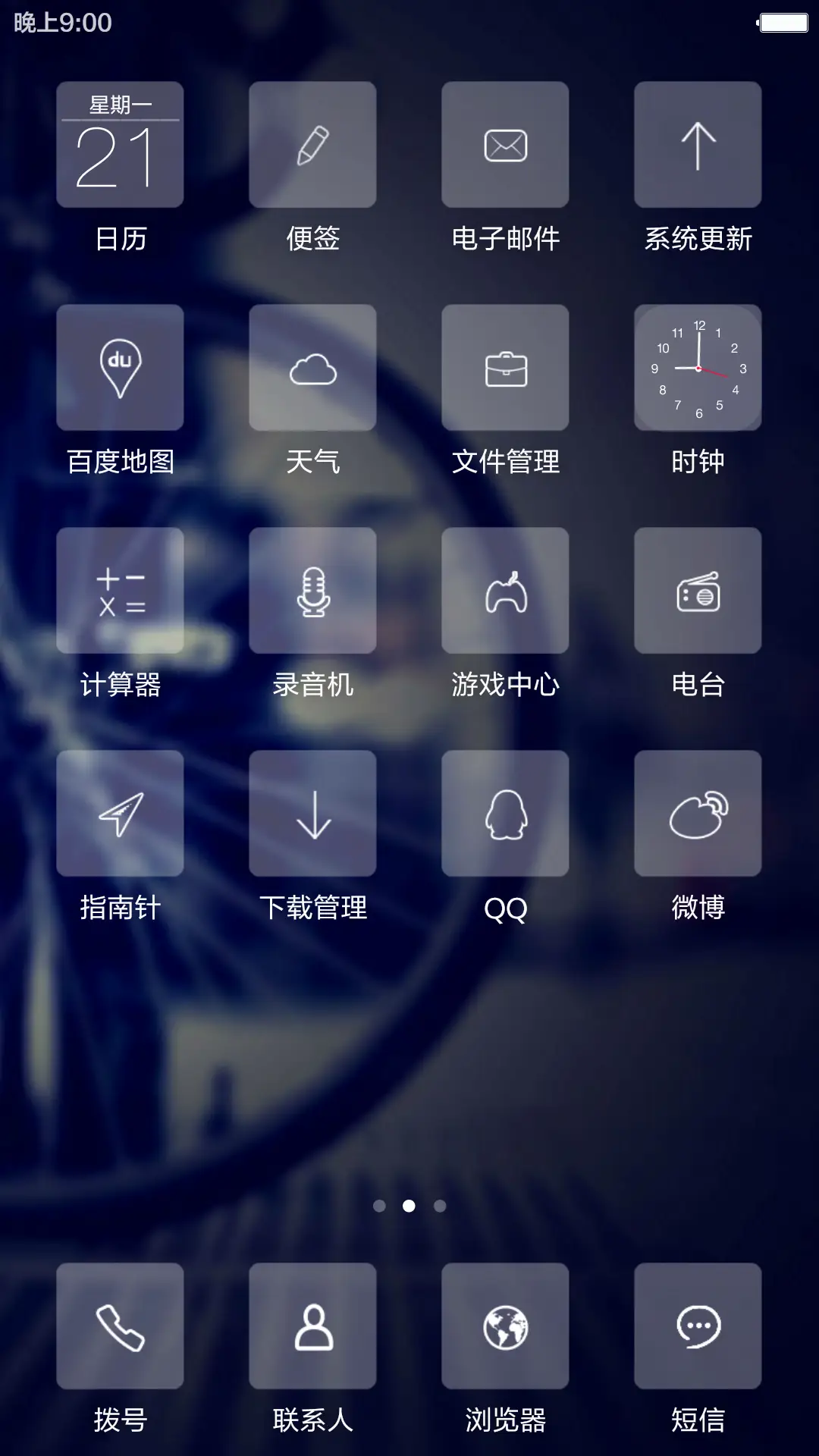Open System Update

(x=698, y=144)
